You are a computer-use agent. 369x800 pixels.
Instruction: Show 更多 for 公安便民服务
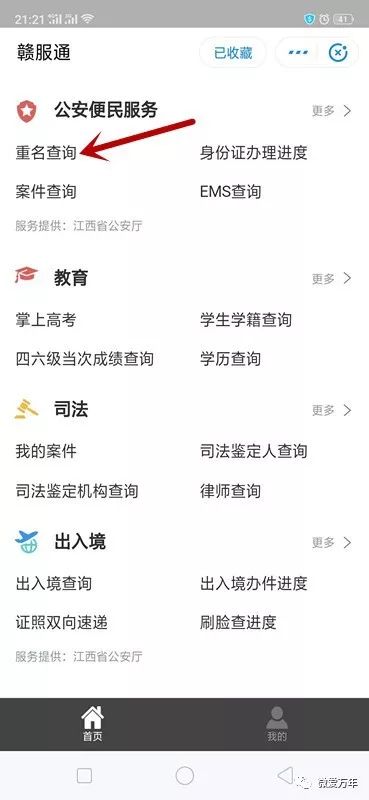(332, 111)
